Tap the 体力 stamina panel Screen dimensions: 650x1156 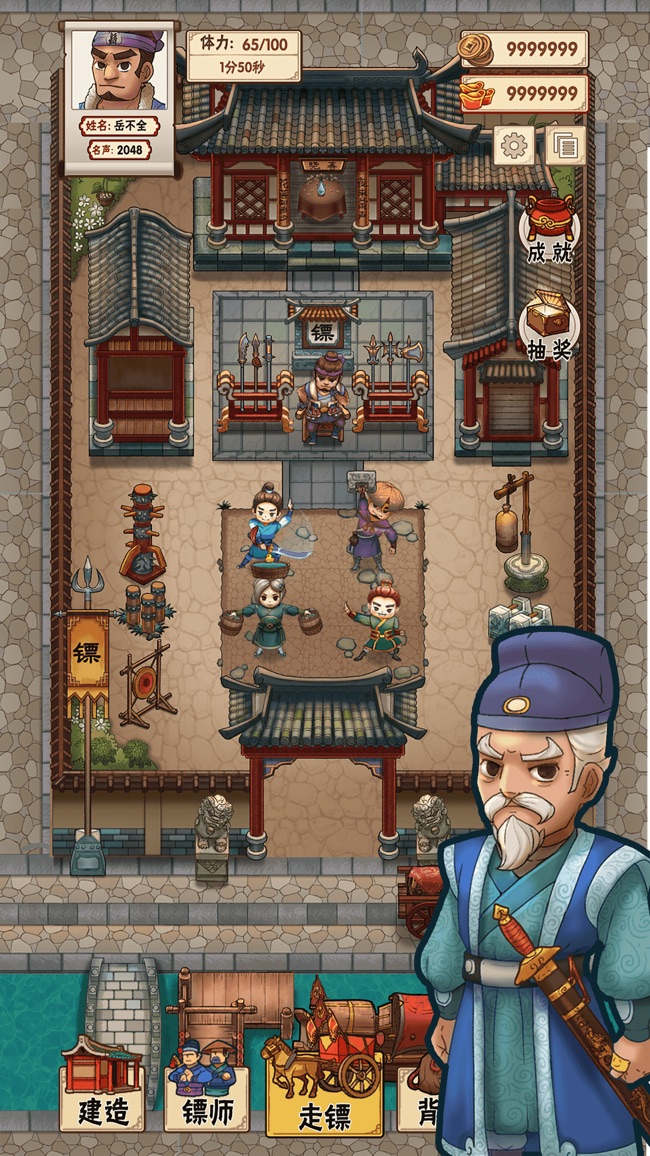coord(243,56)
